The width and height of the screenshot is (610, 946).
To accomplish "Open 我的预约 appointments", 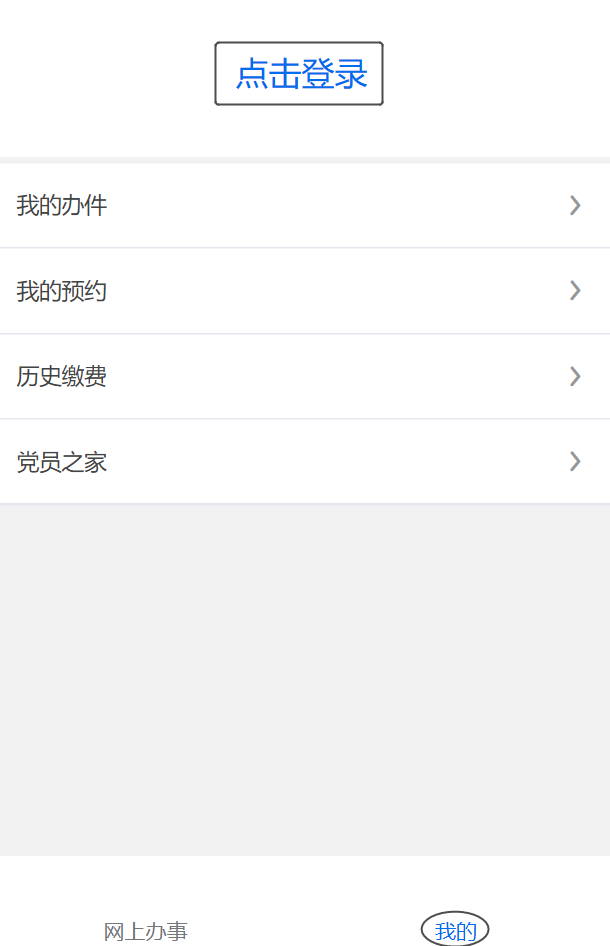I will tap(304, 291).
